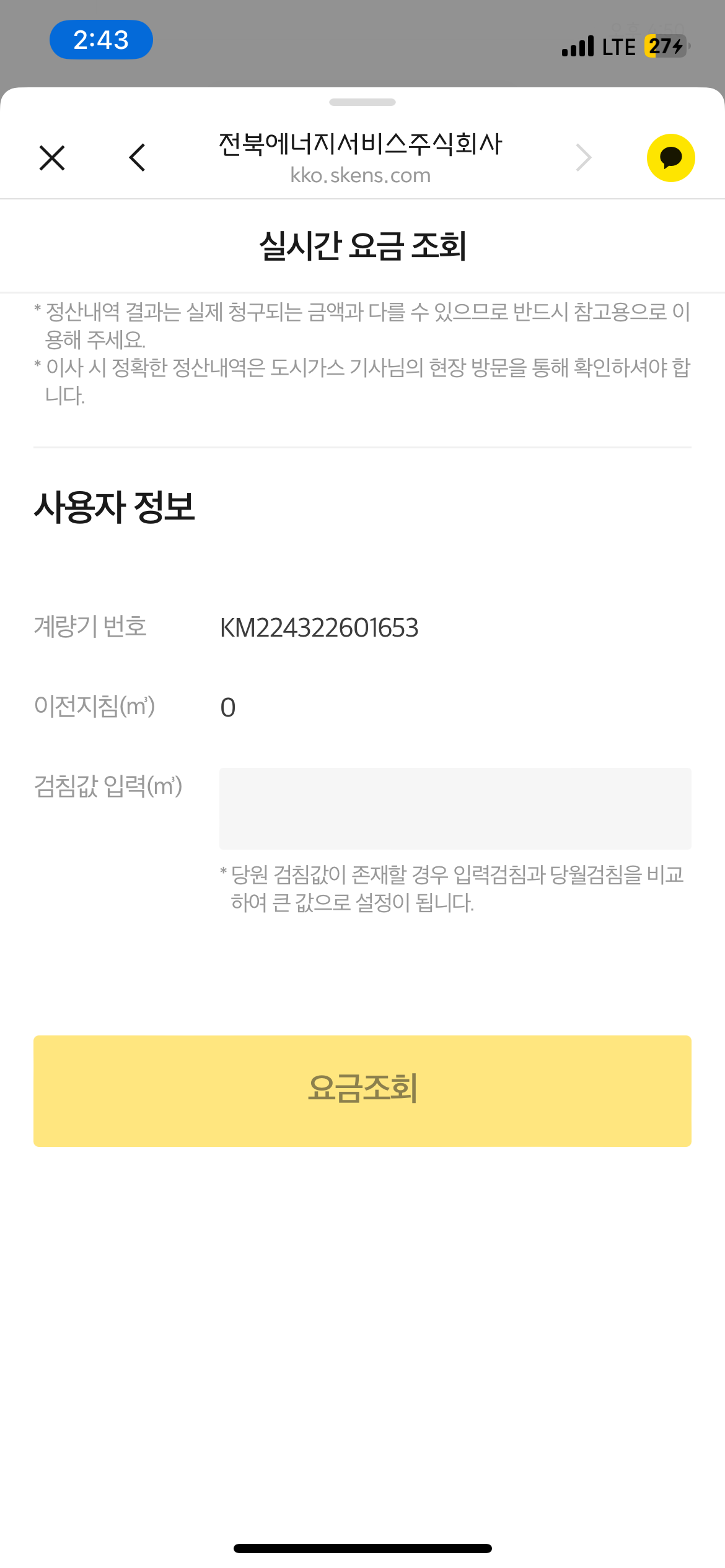The height and width of the screenshot is (1568, 725).
Task: Go back to the previous page
Action: coord(137,158)
